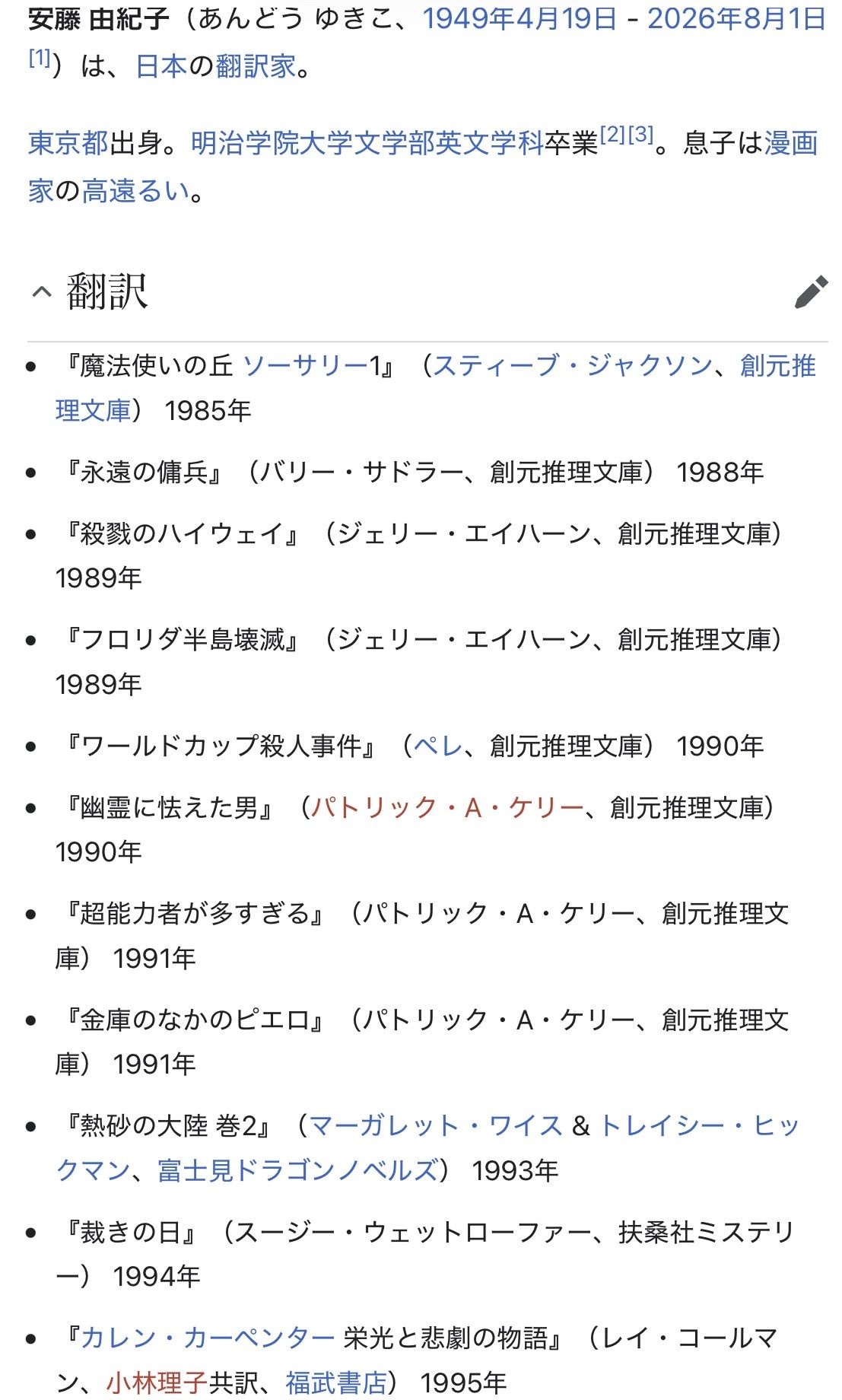Open the 1949年4月19日 birth date link
Image resolution: width=842 pixels, height=1400 pixels.
pyautogui.click(x=519, y=18)
